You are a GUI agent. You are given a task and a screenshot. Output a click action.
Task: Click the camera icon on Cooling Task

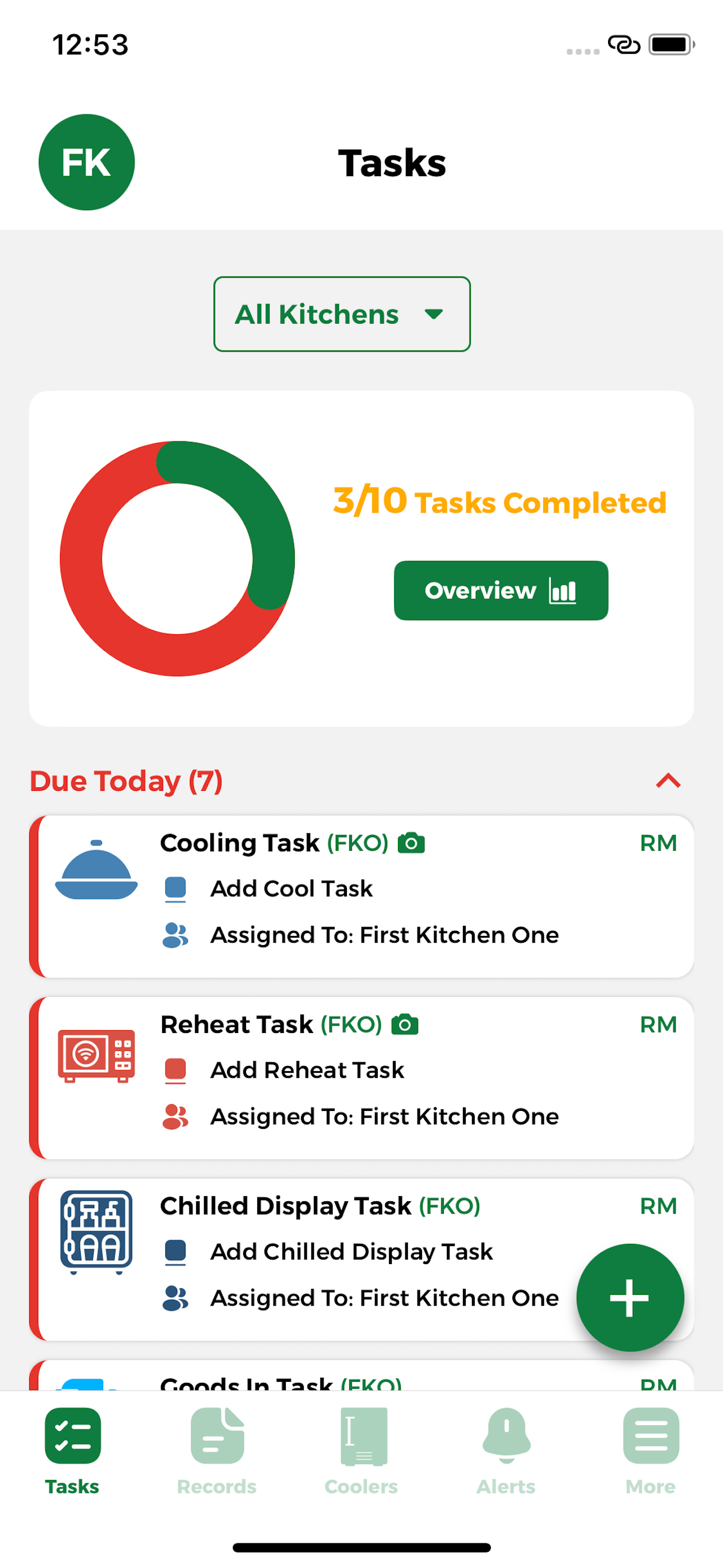click(x=411, y=843)
